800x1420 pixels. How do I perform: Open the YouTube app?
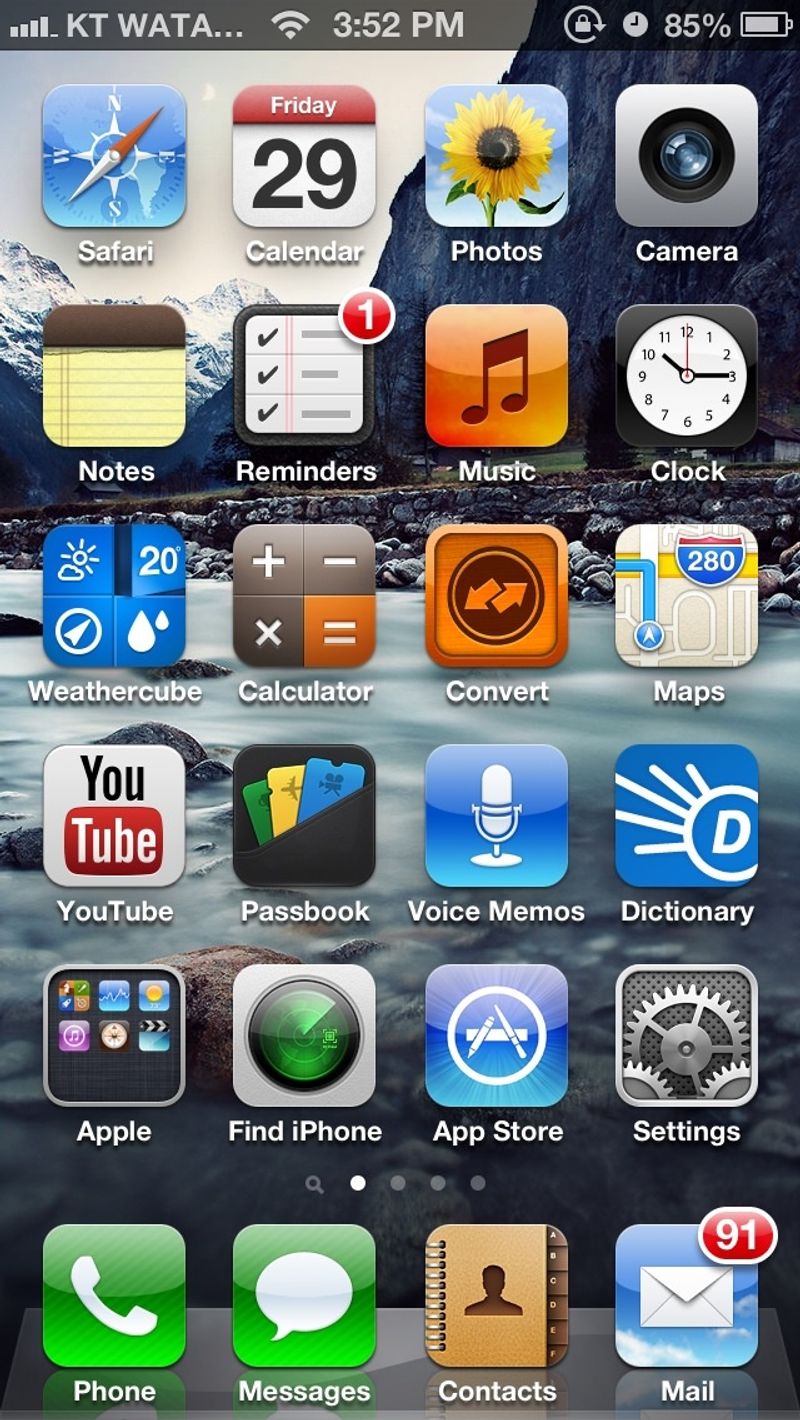pyautogui.click(x=114, y=816)
